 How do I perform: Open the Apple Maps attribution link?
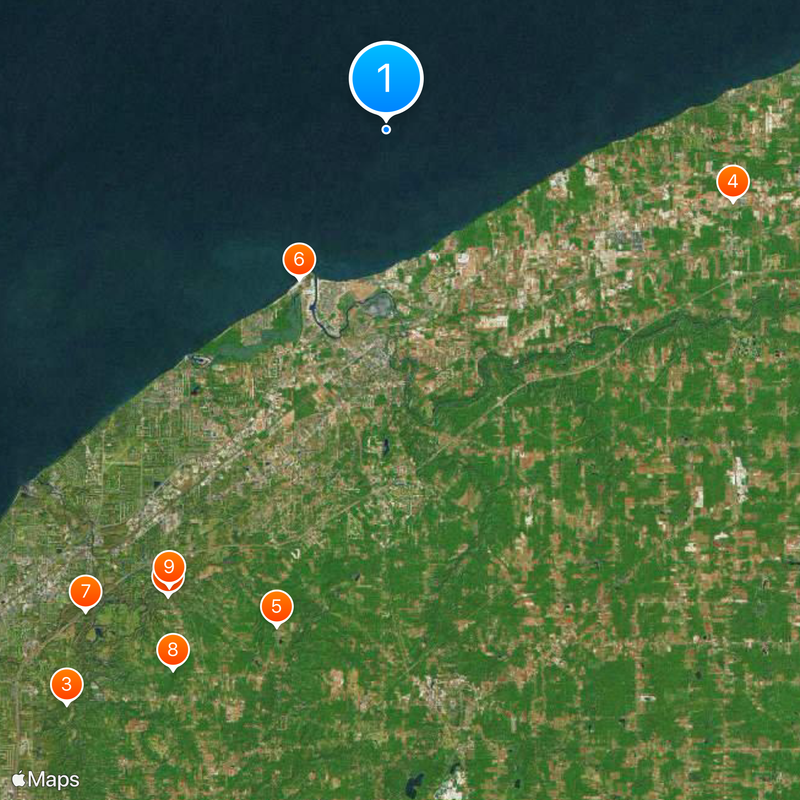[x=46, y=780]
